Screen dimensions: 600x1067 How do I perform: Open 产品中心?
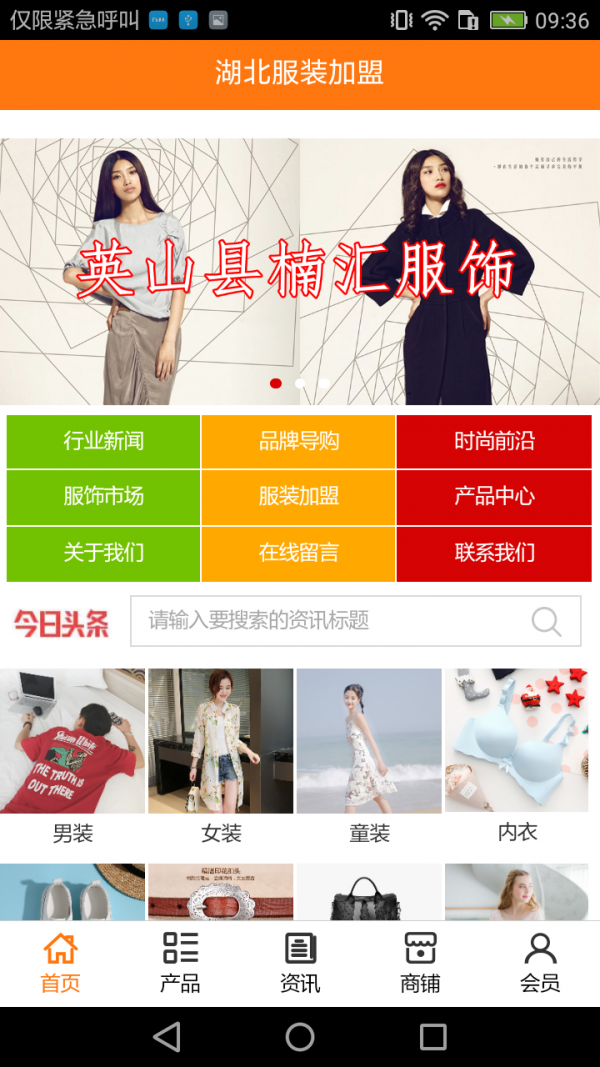pyautogui.click(x=494, y=496)
